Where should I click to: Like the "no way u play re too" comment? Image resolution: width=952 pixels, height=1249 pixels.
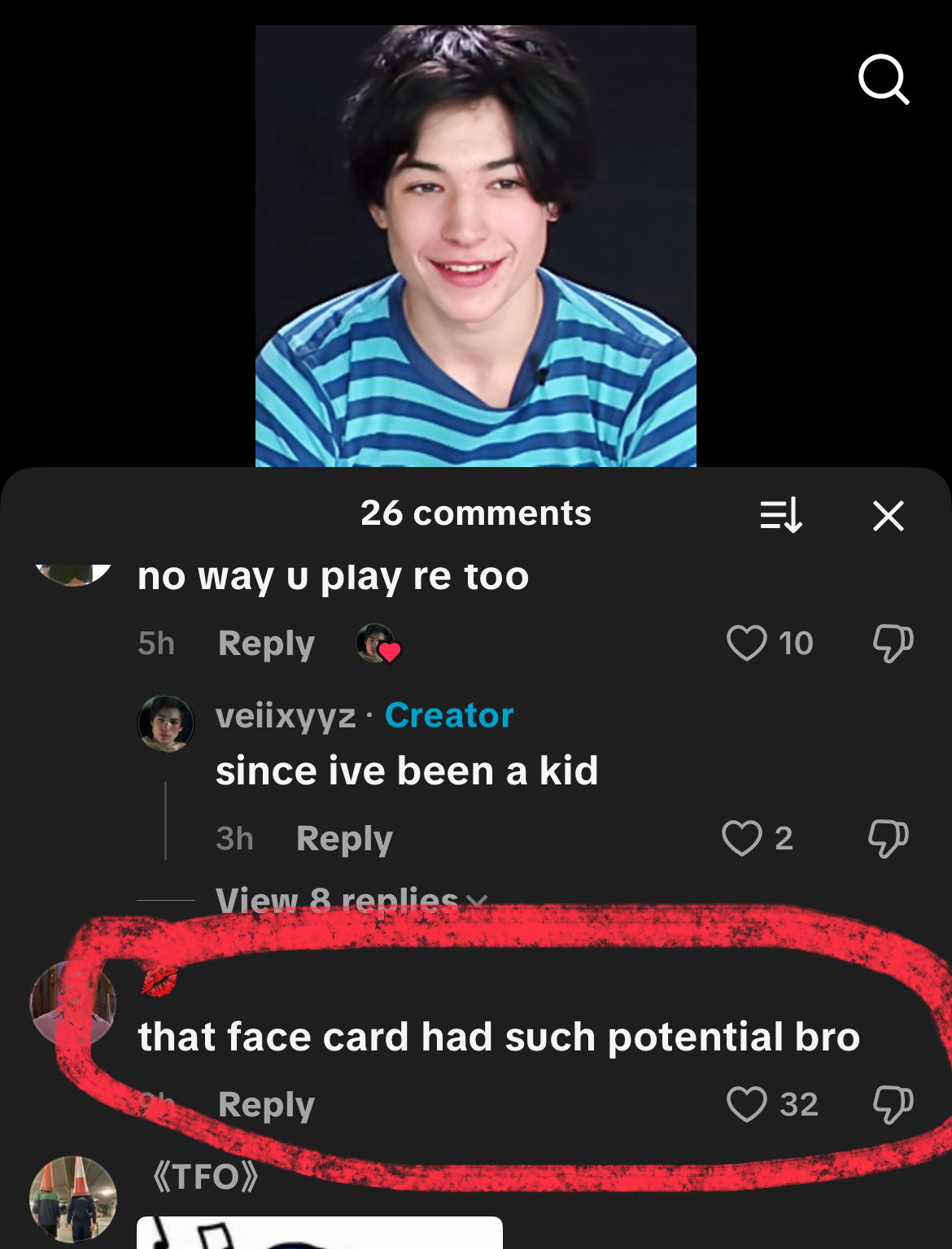(x=746, y=643)
